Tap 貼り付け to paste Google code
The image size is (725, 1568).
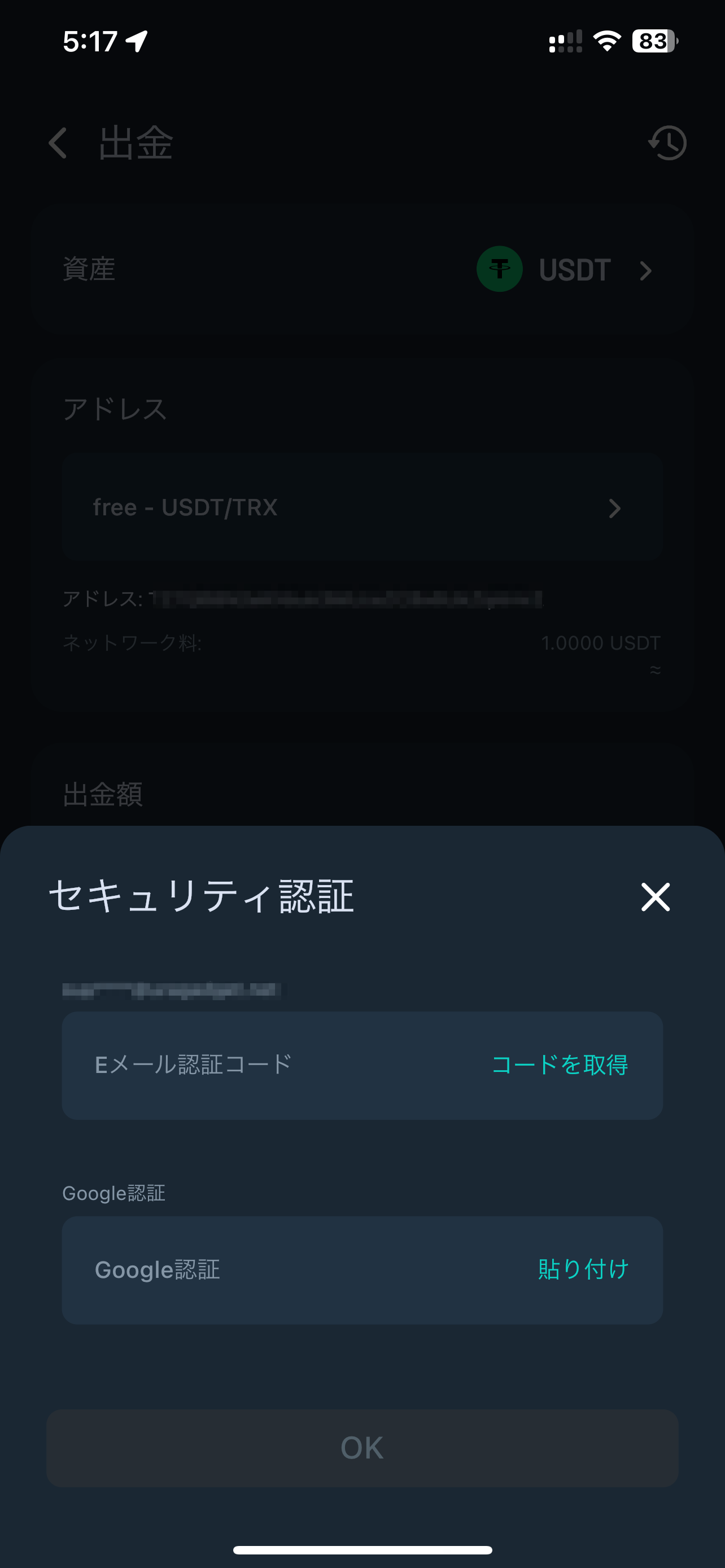(x=583, y=1270)
